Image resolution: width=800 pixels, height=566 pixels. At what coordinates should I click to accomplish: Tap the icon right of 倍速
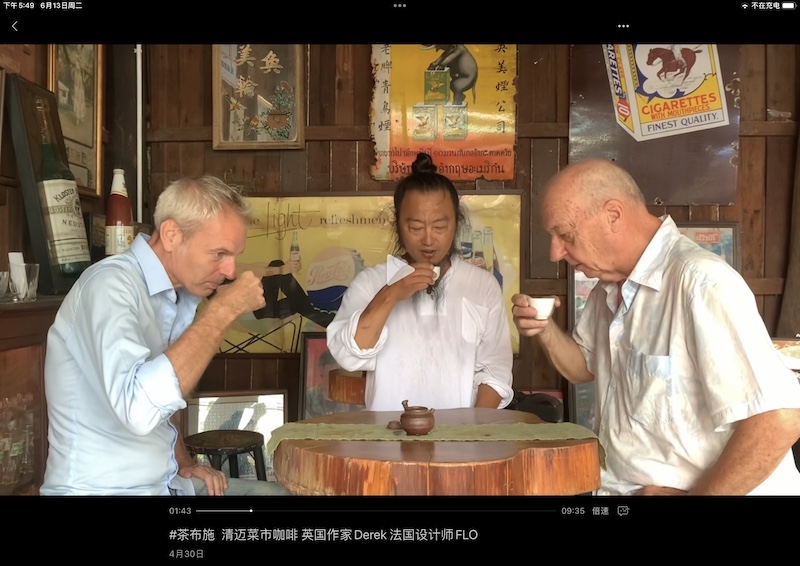click(x=623, y=511)
